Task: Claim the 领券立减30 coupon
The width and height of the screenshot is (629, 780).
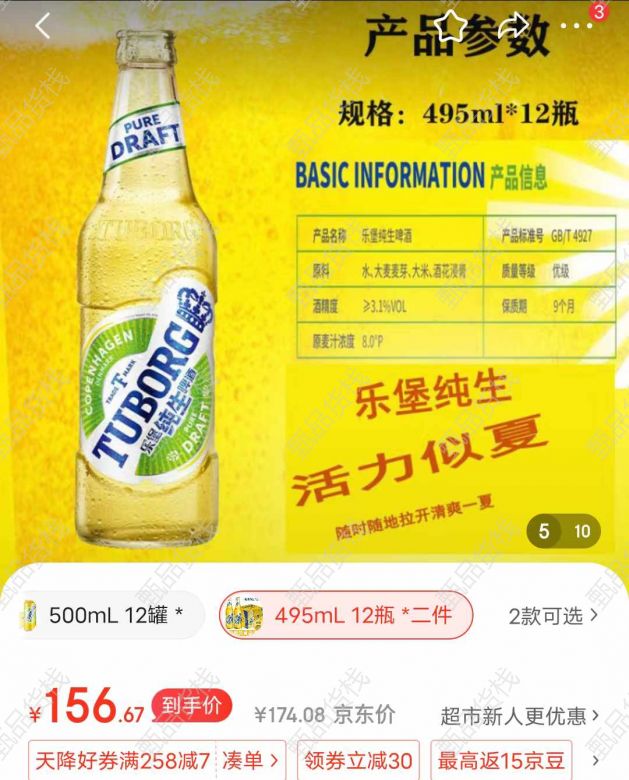Action: click(357, 760)
